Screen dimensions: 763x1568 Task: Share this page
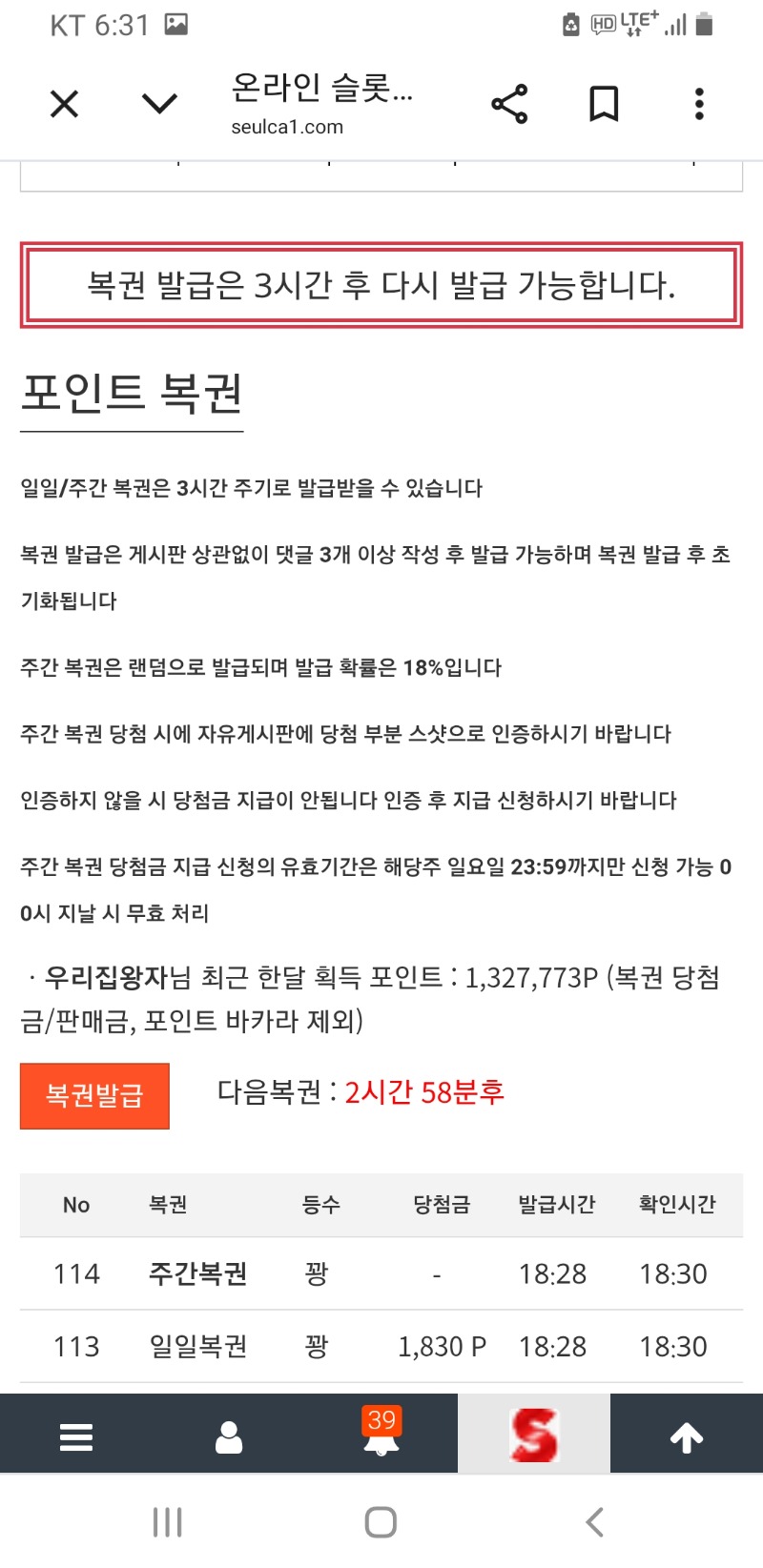(x=509, y=103)
